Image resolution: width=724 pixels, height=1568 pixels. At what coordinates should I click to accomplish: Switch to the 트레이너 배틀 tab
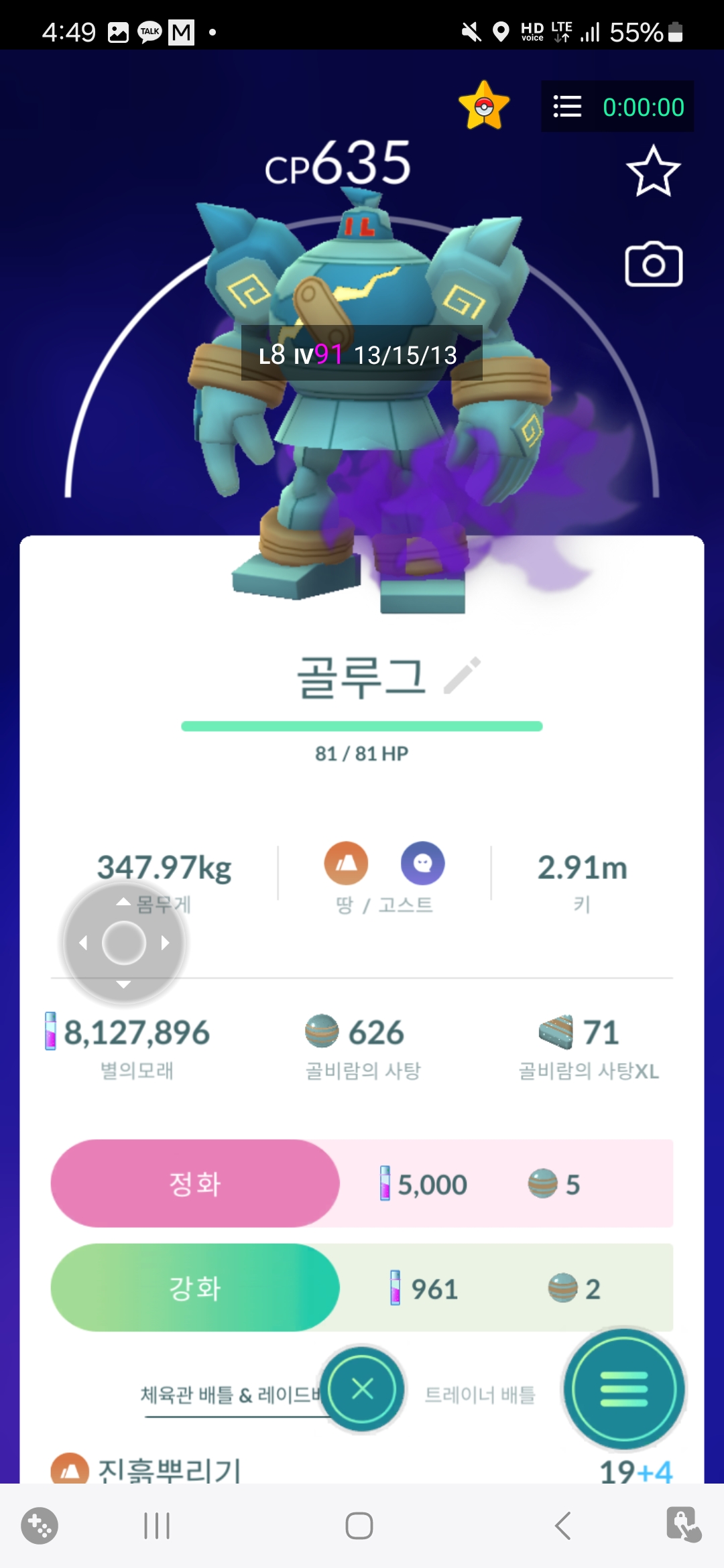(x=480, y=1395)
